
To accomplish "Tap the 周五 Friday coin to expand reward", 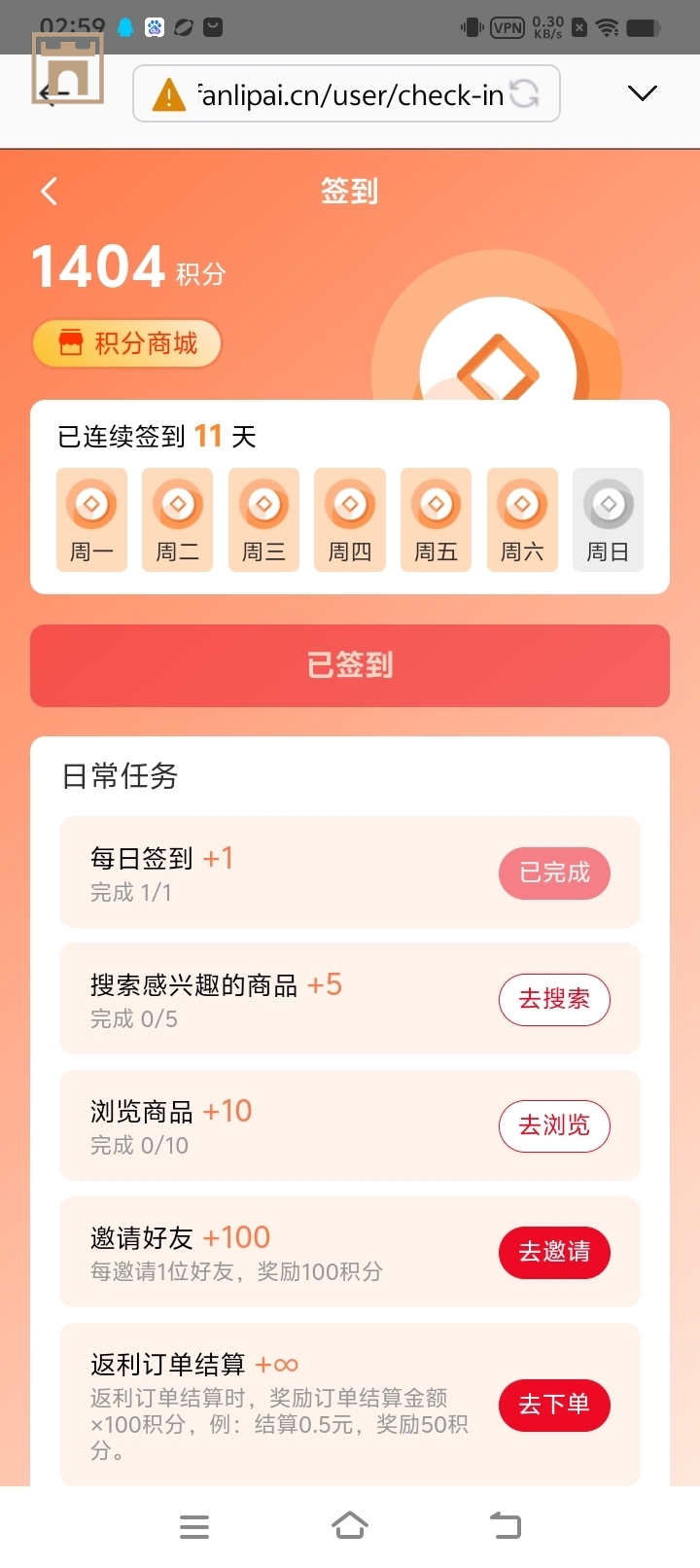I will point(436,503).
